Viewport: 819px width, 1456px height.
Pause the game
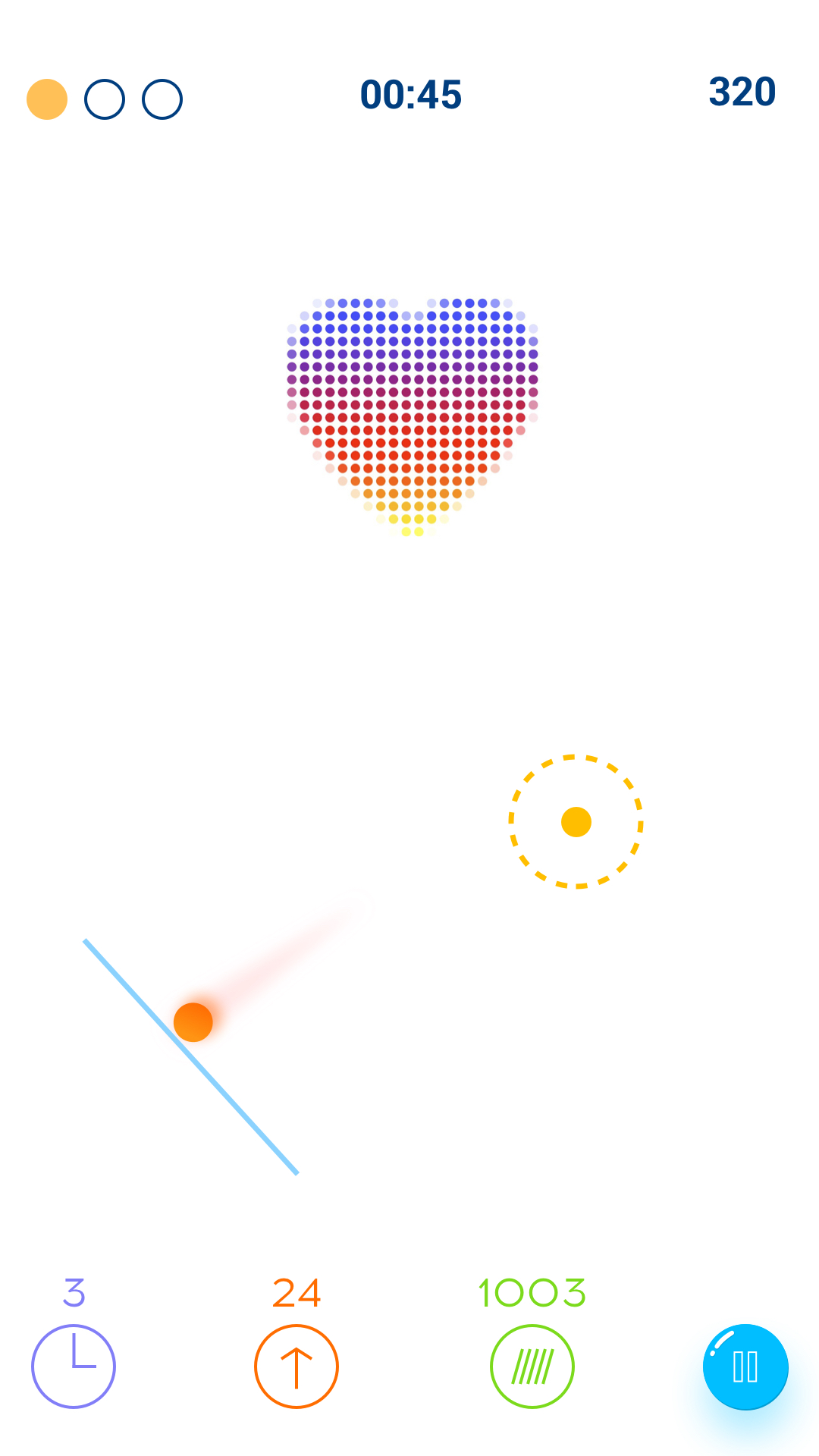745,1367
